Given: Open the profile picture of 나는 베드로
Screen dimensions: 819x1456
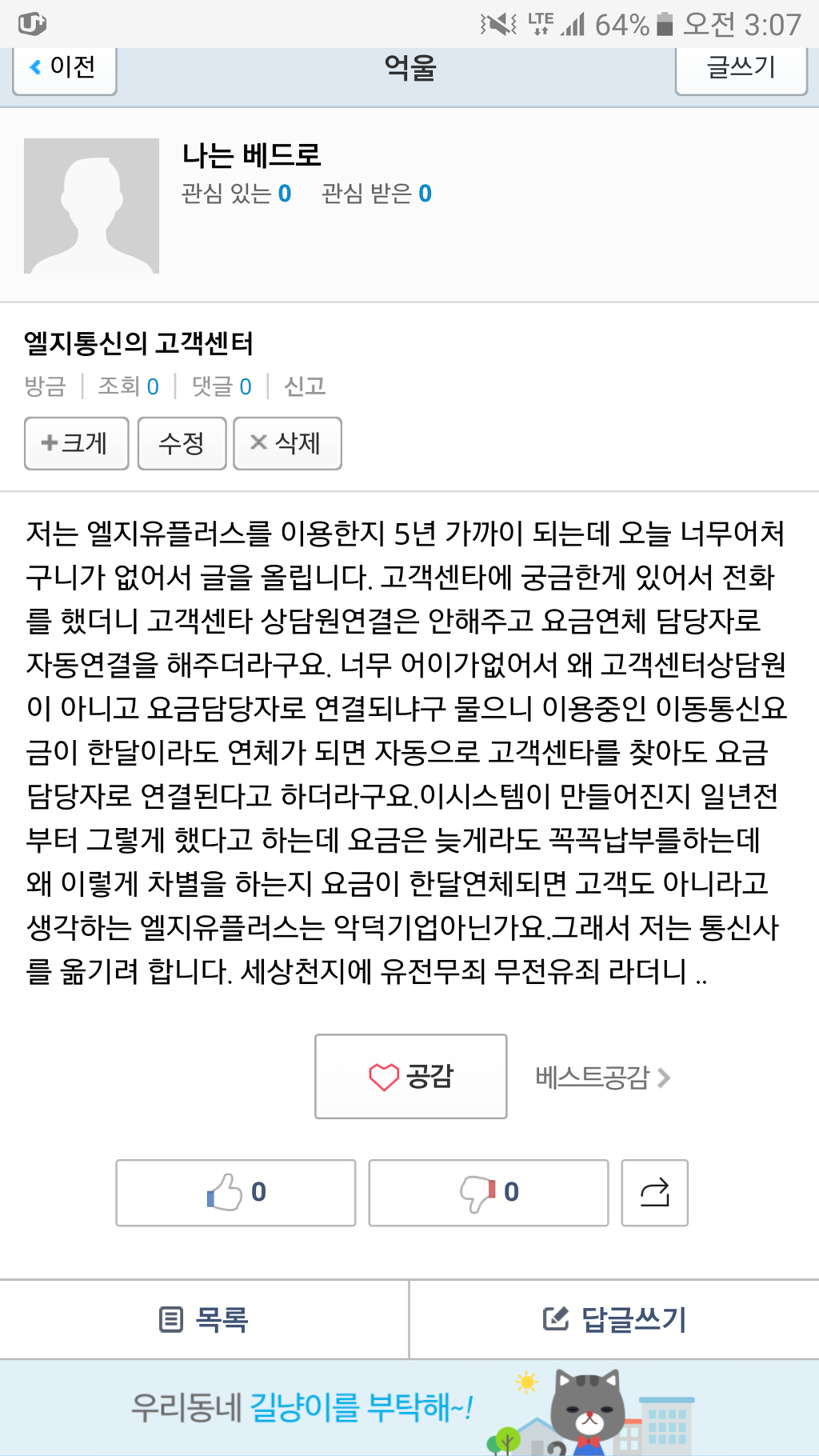Looking at the screenshot, I should click(x=91, y=206).
